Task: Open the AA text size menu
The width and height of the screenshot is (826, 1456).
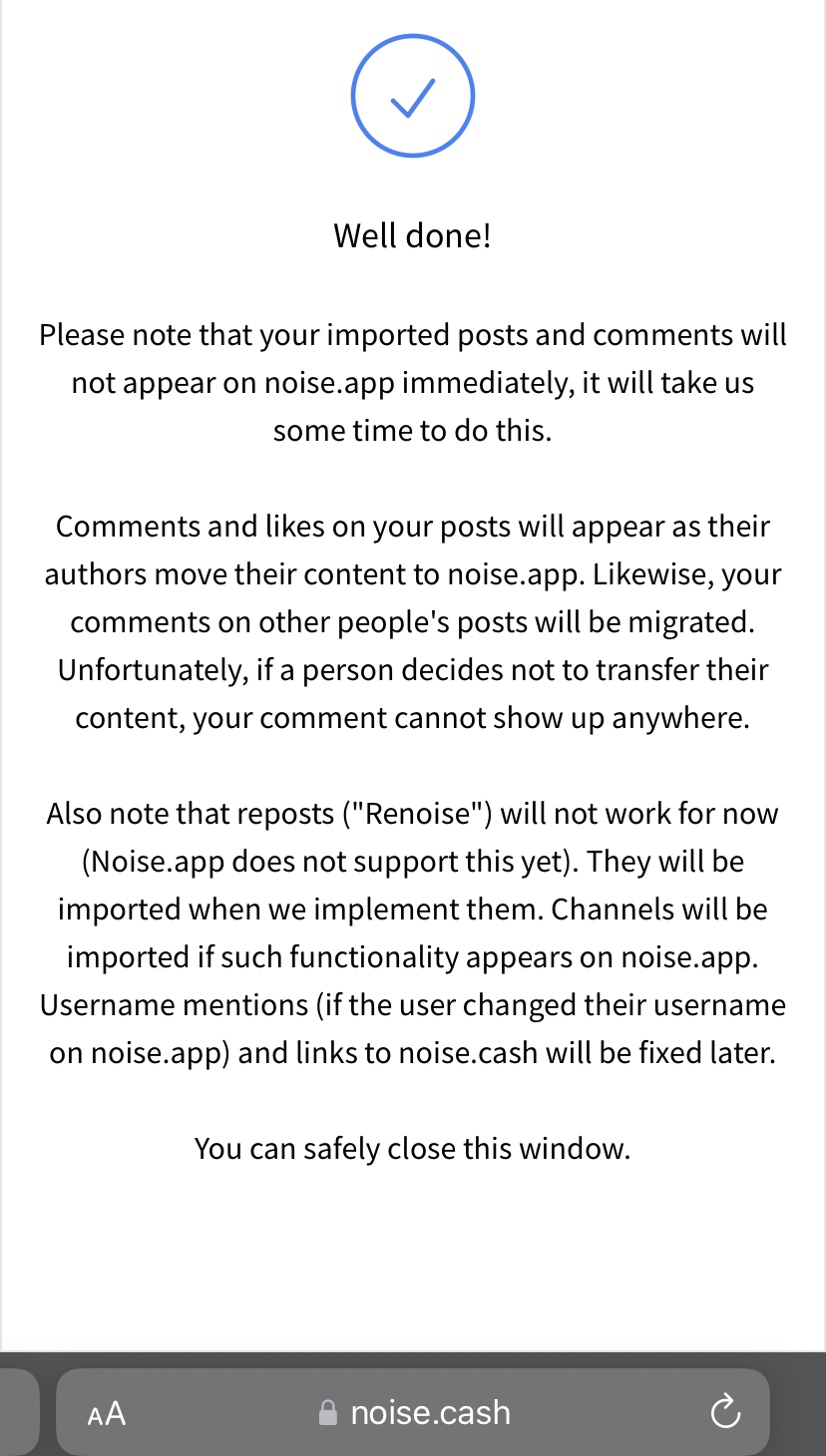Action: pos(107,1413)
